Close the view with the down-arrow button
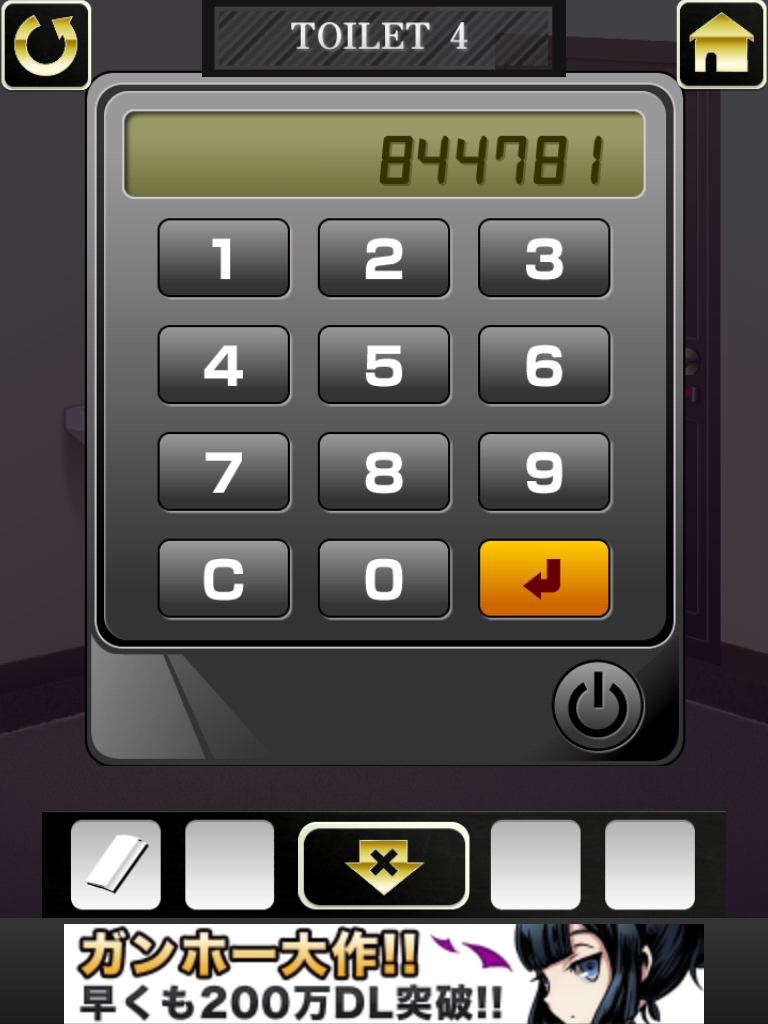 click(x=384, y=865)
